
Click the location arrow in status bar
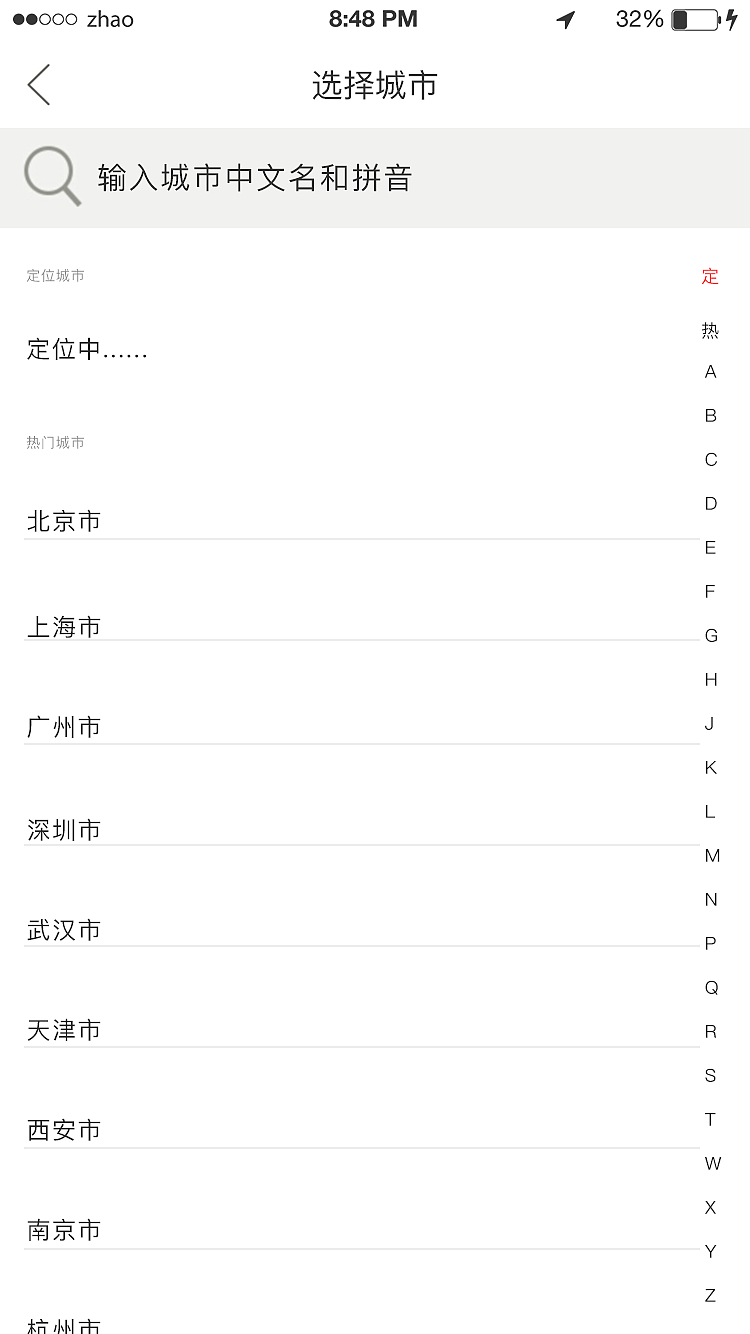pos(564,18)
